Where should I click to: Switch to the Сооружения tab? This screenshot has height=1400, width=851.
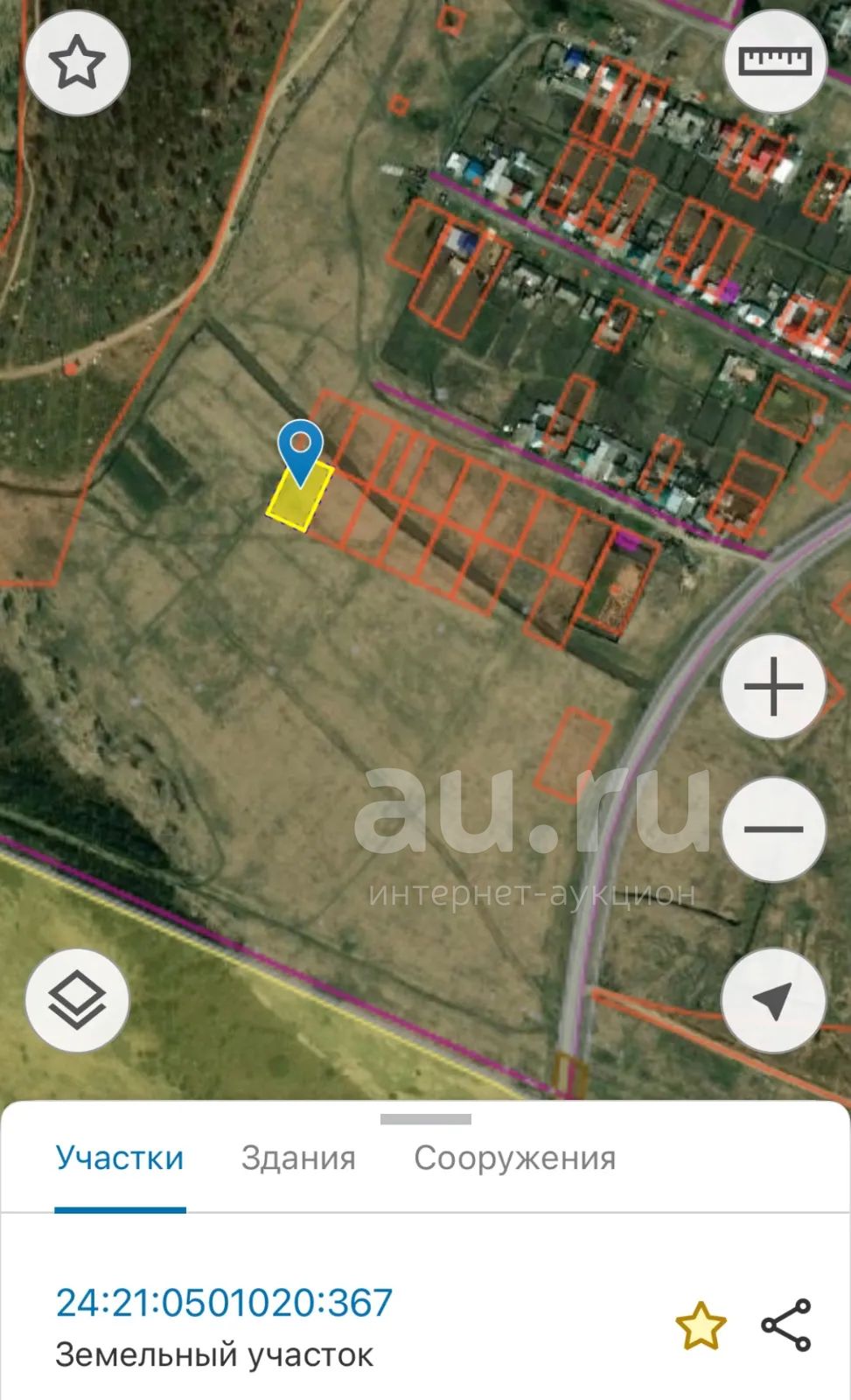coord(514,1158)
